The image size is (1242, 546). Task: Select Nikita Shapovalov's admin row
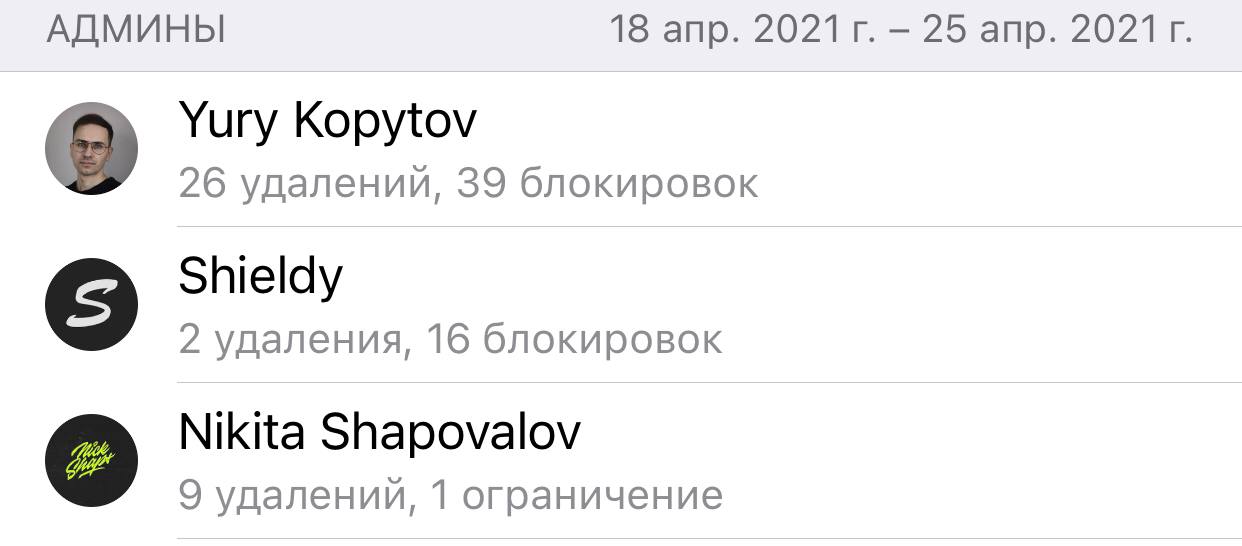[x=620, y=461]
